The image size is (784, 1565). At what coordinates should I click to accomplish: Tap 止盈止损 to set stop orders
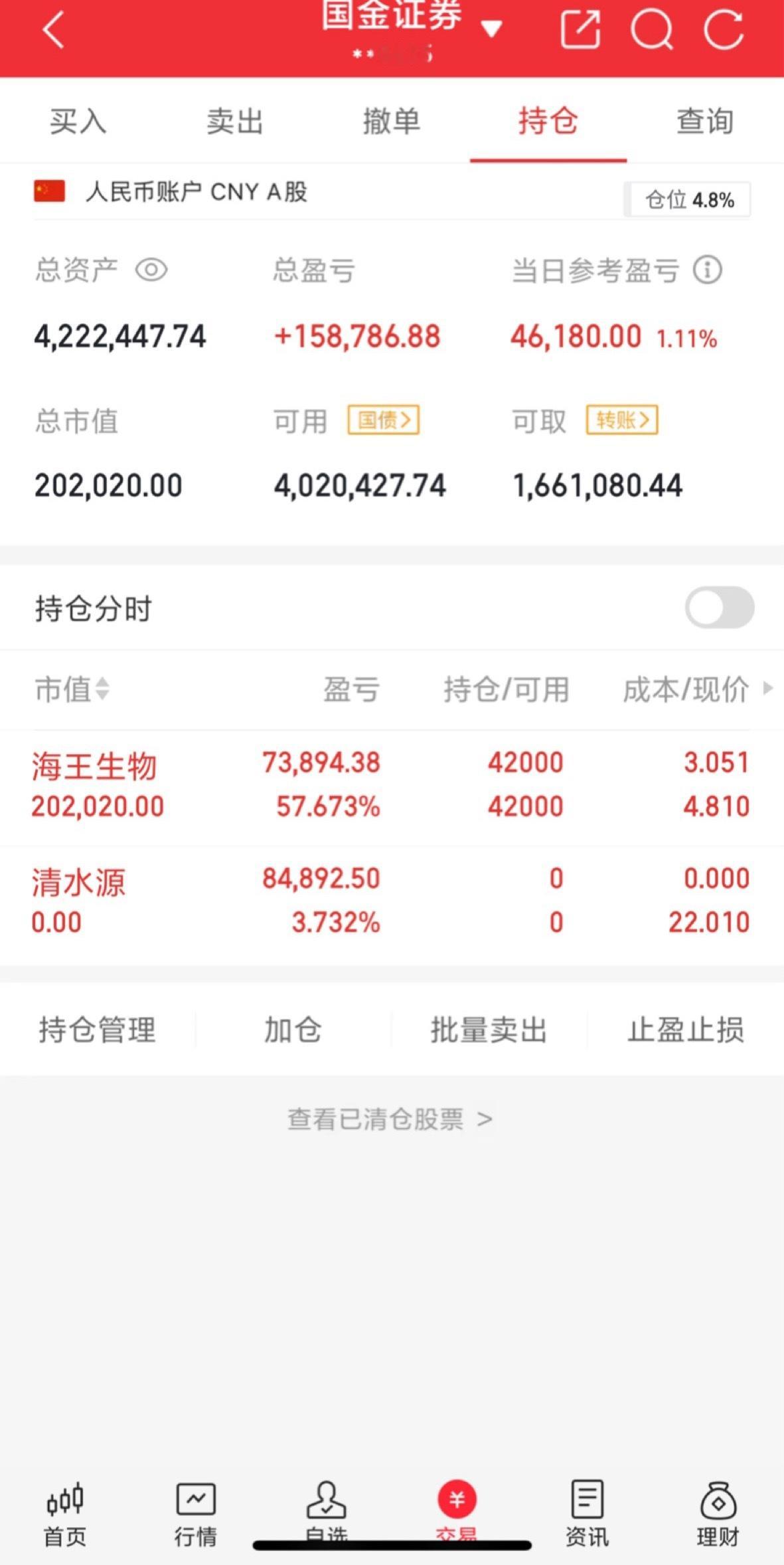tap(685, 1030)
